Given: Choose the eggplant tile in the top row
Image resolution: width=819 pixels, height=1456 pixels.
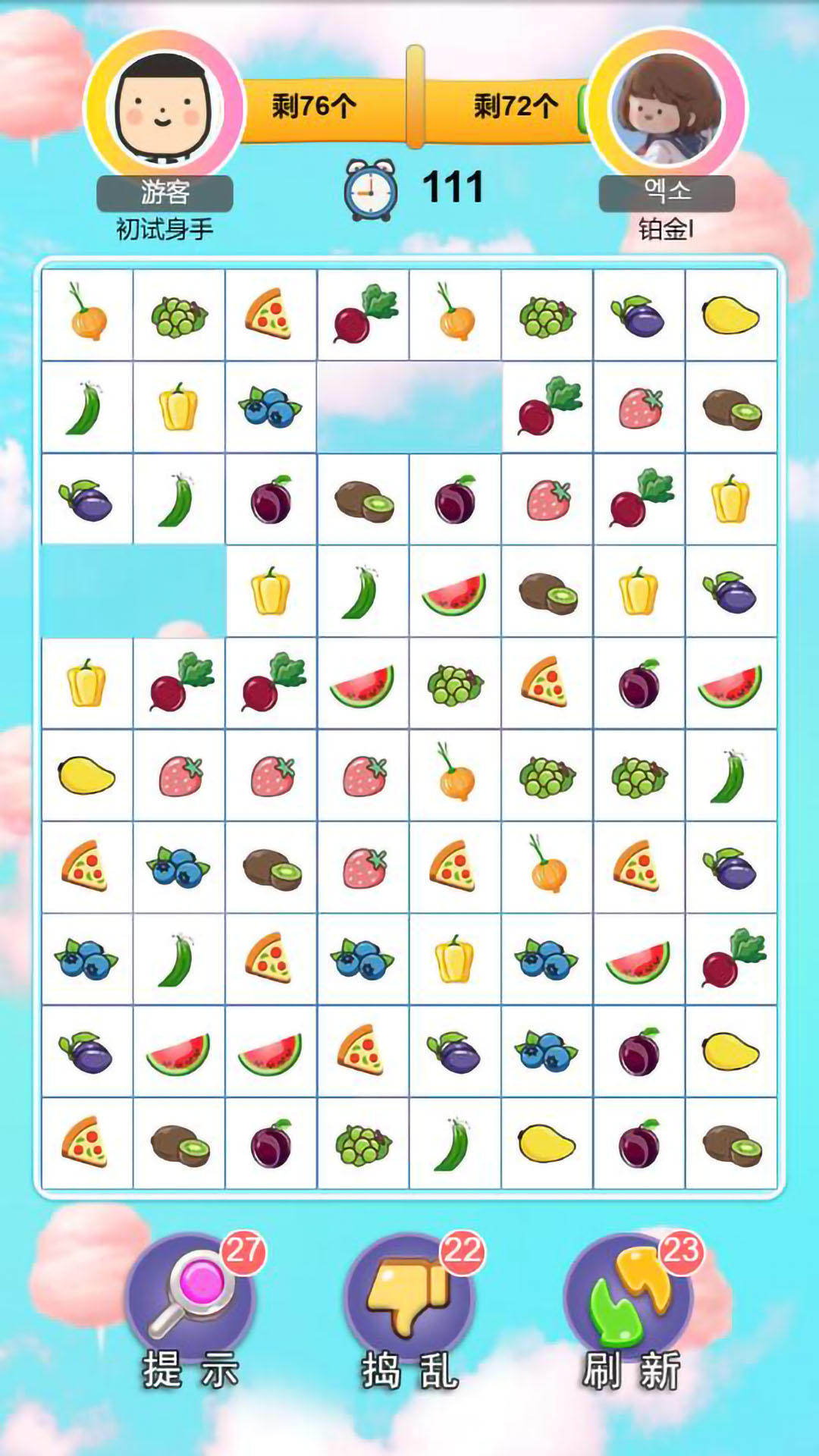Looking at the screenshot, I should click(639, 315).
